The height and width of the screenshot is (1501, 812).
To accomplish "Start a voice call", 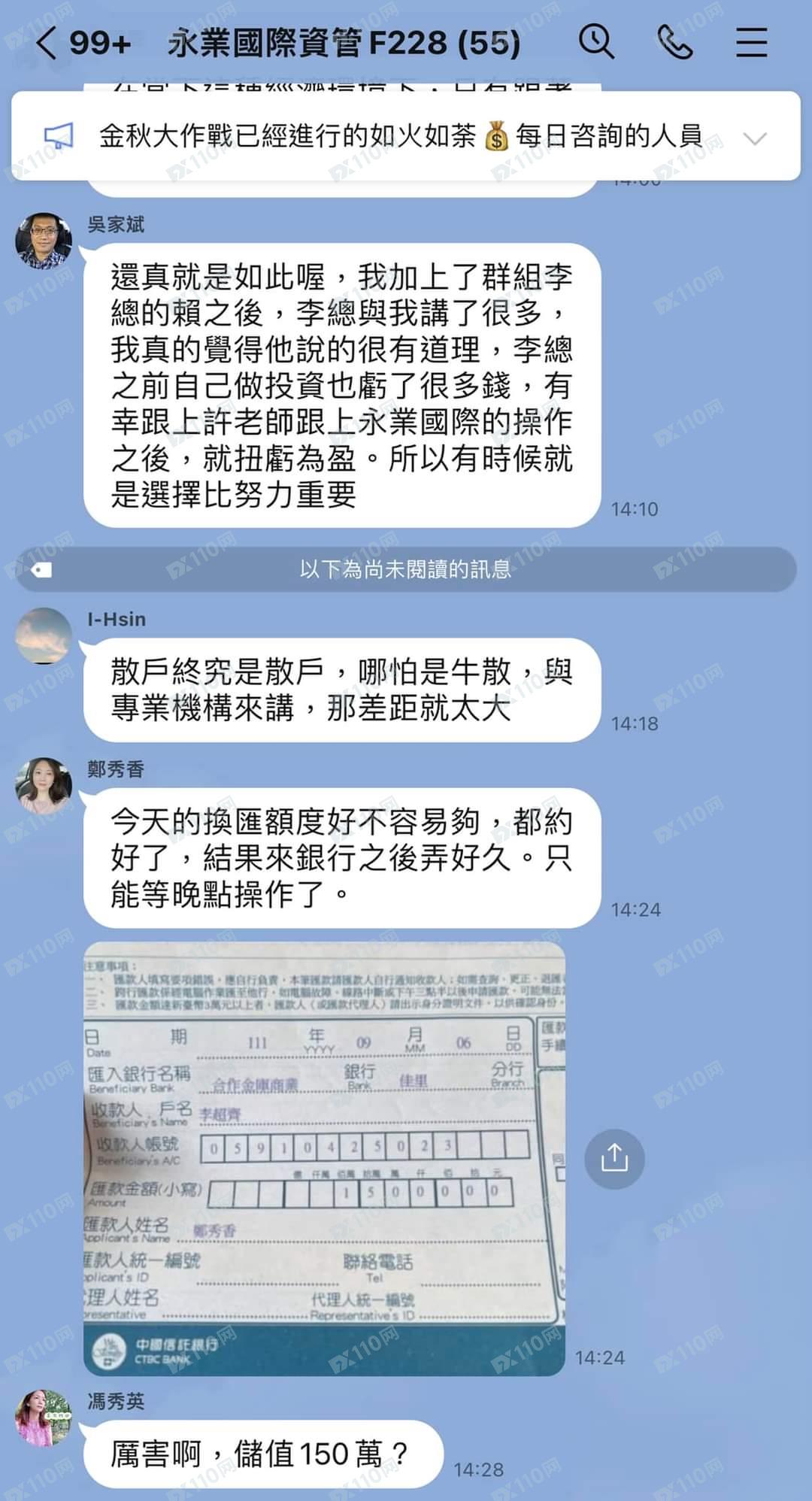I will pos(673,44).
